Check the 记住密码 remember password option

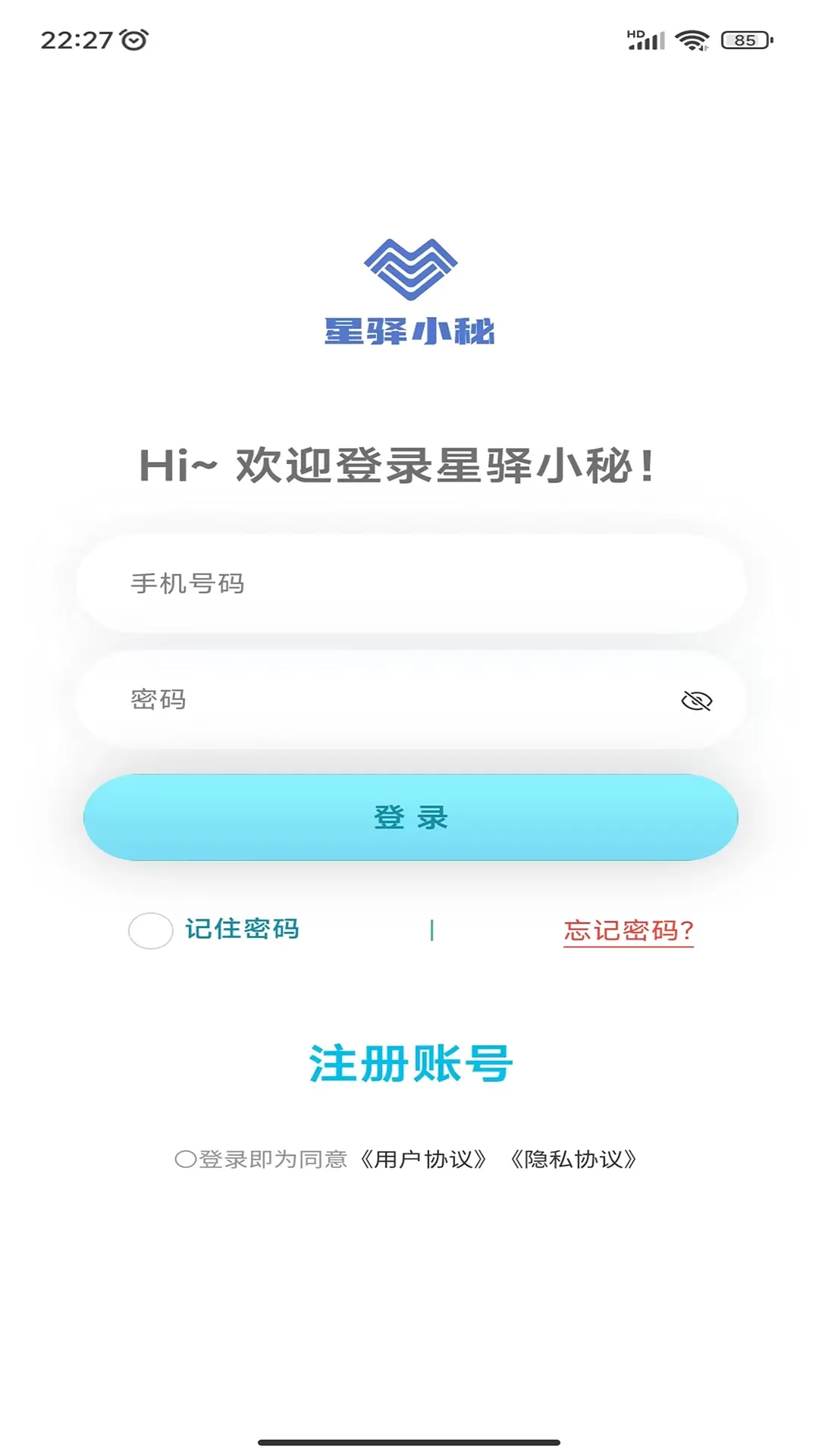pos(151,930)
